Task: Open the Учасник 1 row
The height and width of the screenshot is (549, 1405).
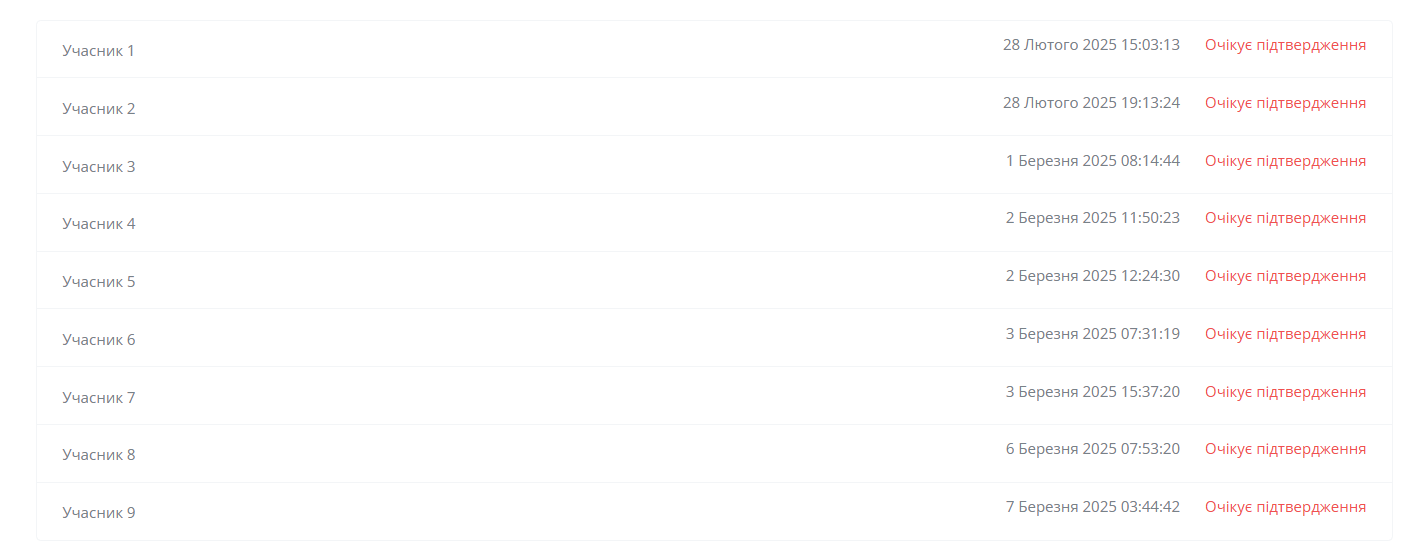Action: pos(98,50)
